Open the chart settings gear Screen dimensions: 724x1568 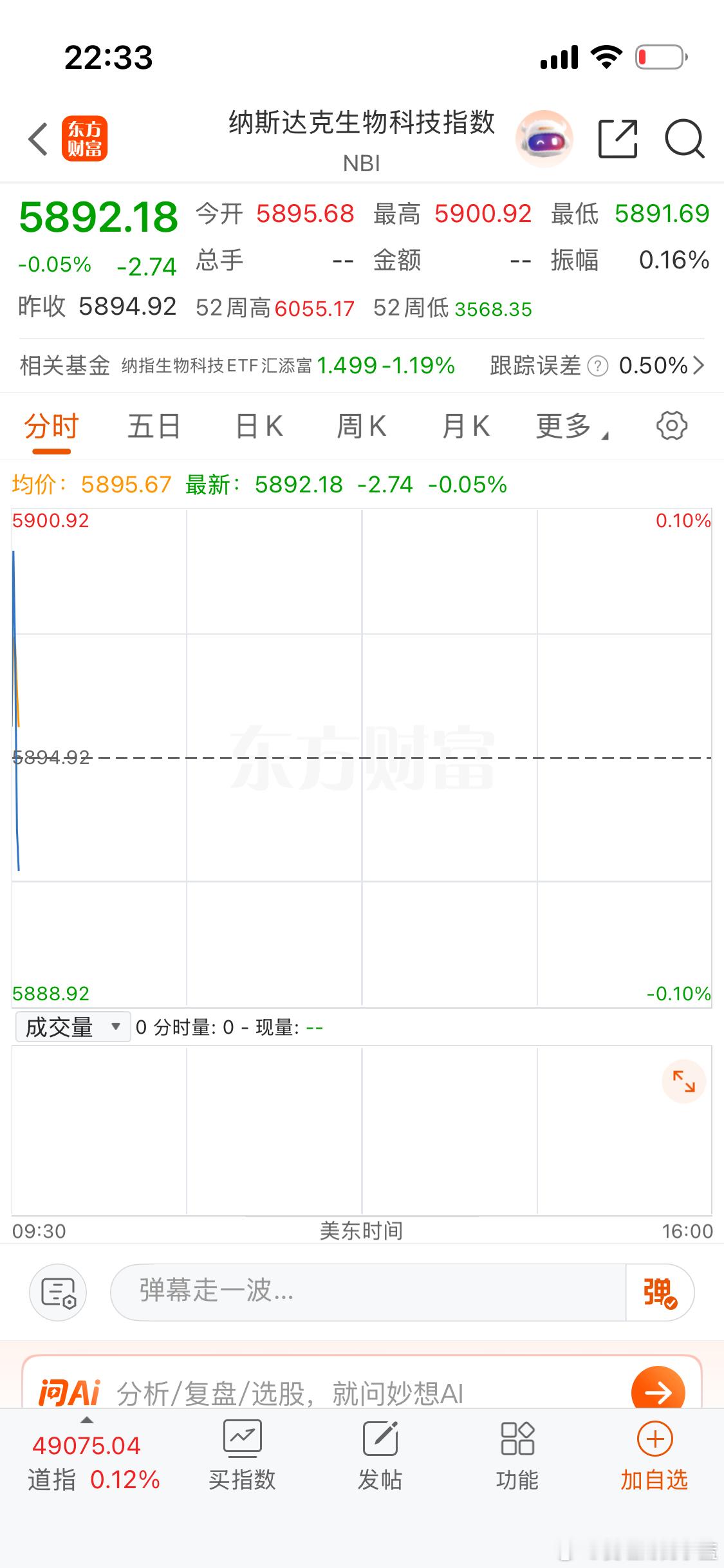pyautogui.click(x=672, y=425)
